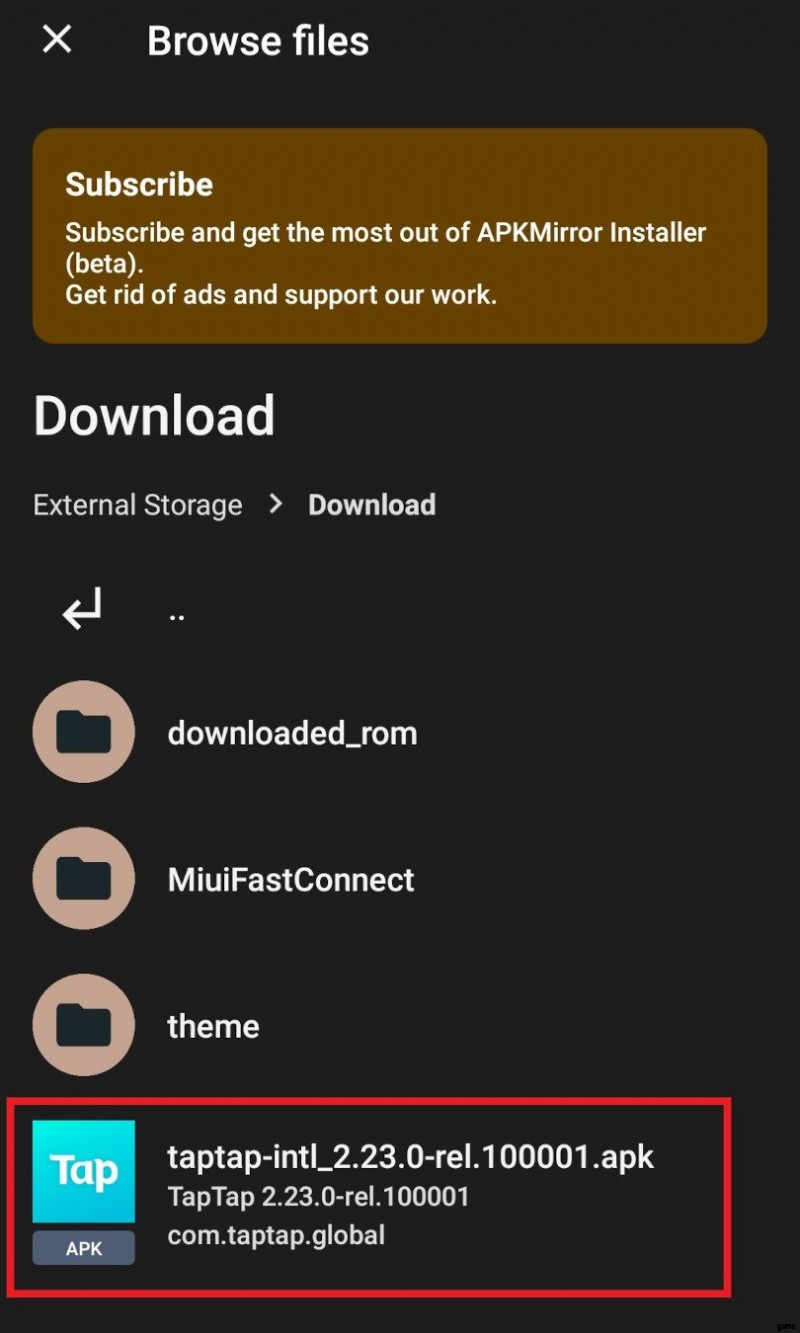Open the downloaded_rom folder
800x1333 pixels.
[400, 733]
